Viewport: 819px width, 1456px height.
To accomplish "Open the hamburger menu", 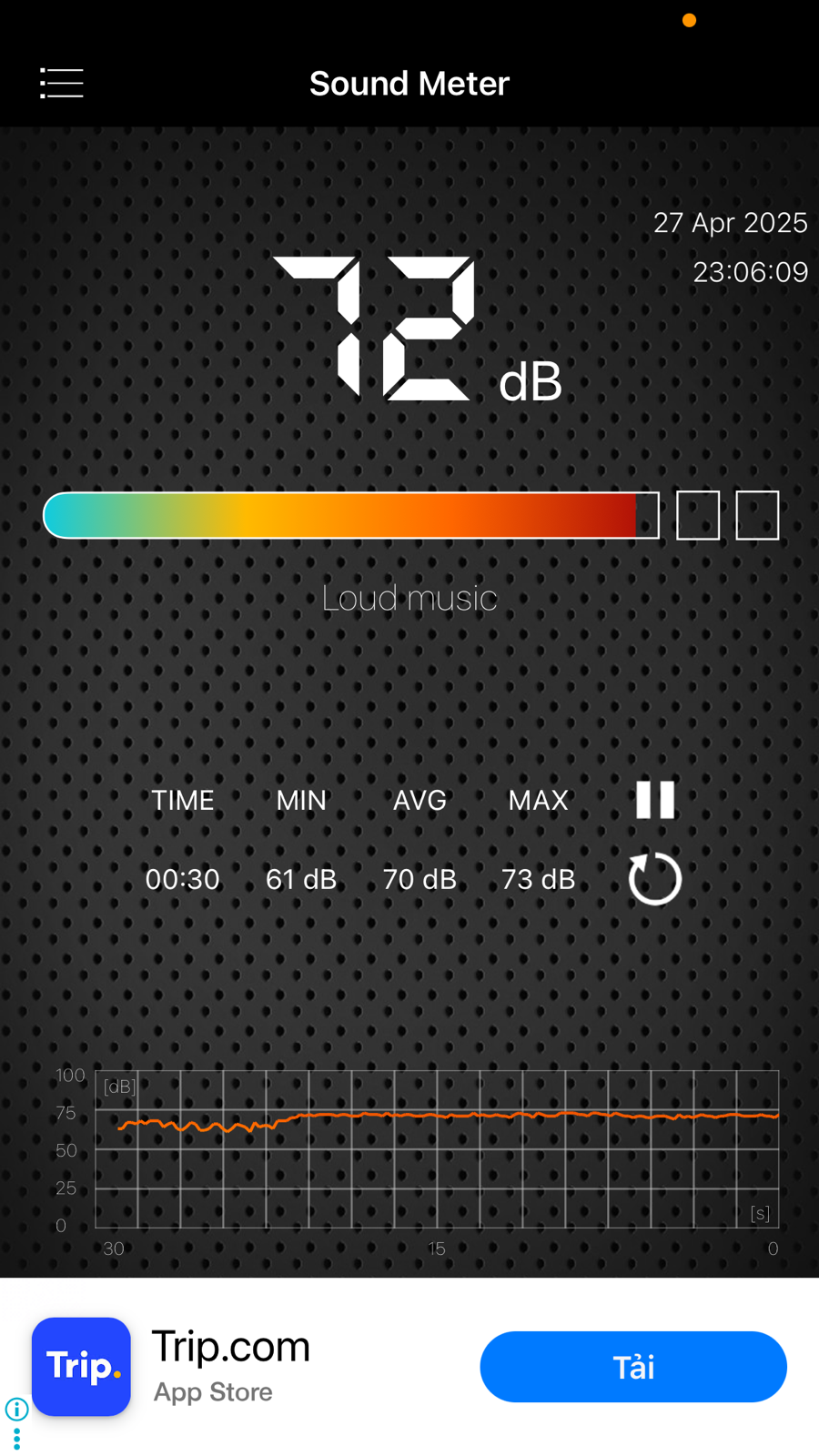I will 62,83.
